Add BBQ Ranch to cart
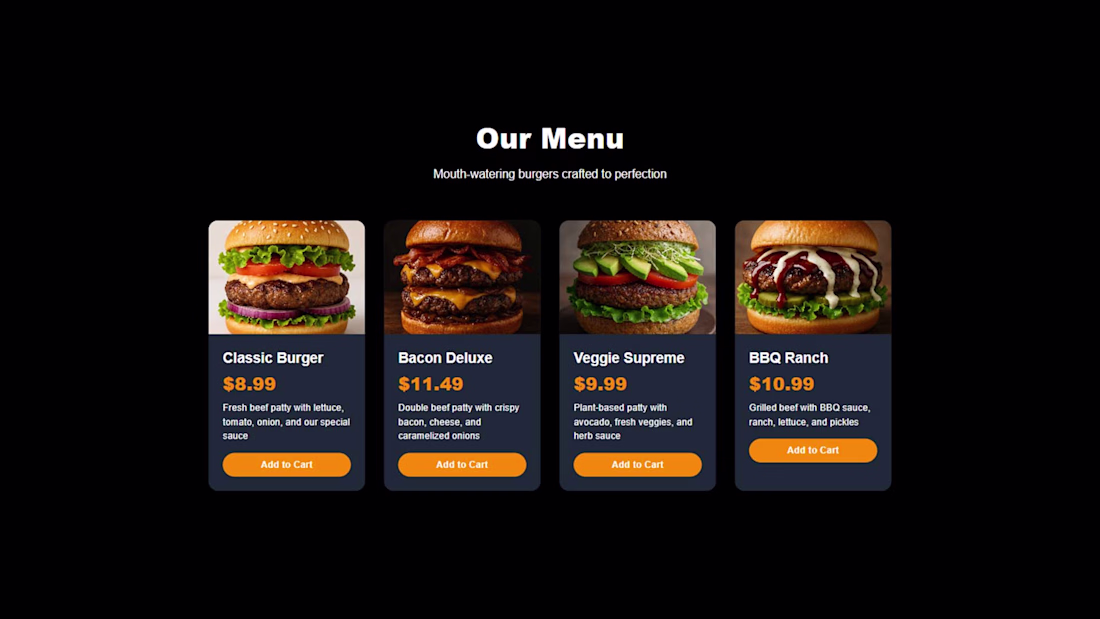Viewport: 1100px width, 619px height. click(x=813, y=450)
